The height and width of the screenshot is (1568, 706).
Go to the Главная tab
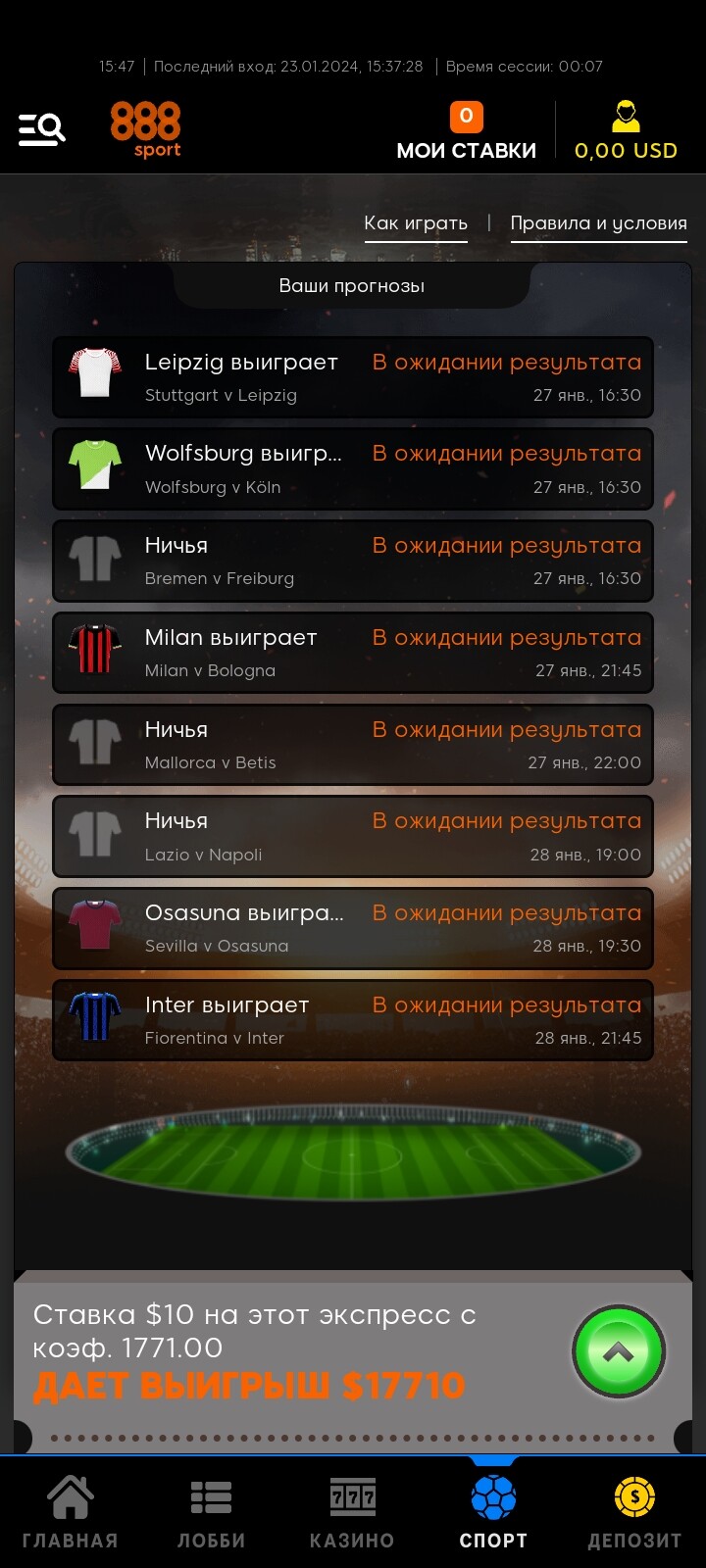pyautogui.click(x=71, y=1512)
